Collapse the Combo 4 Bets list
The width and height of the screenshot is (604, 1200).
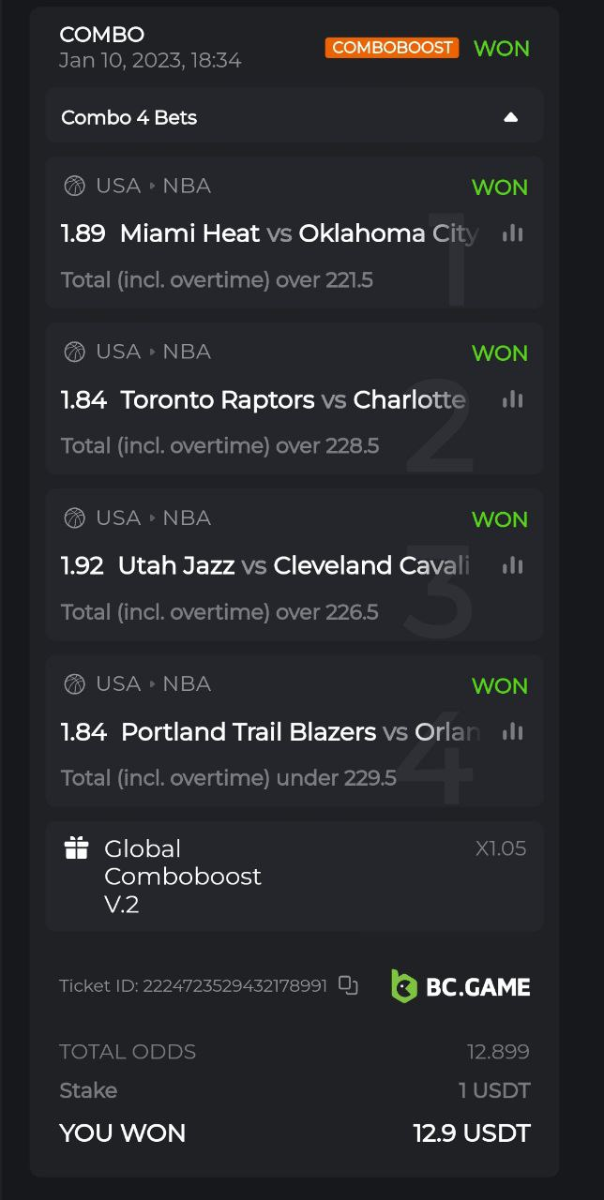click(511, 117)
